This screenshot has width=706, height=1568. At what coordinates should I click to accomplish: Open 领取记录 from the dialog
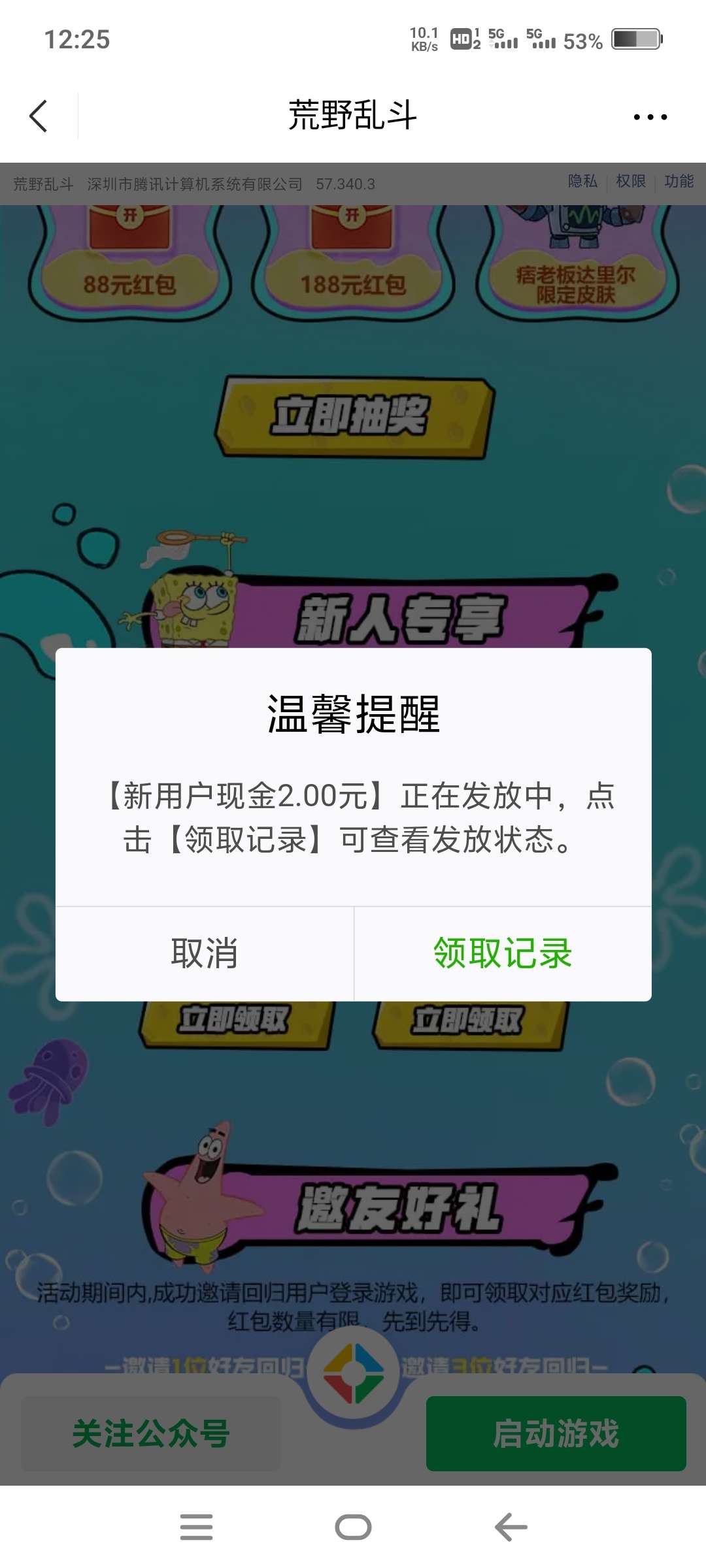pos(502,953)
